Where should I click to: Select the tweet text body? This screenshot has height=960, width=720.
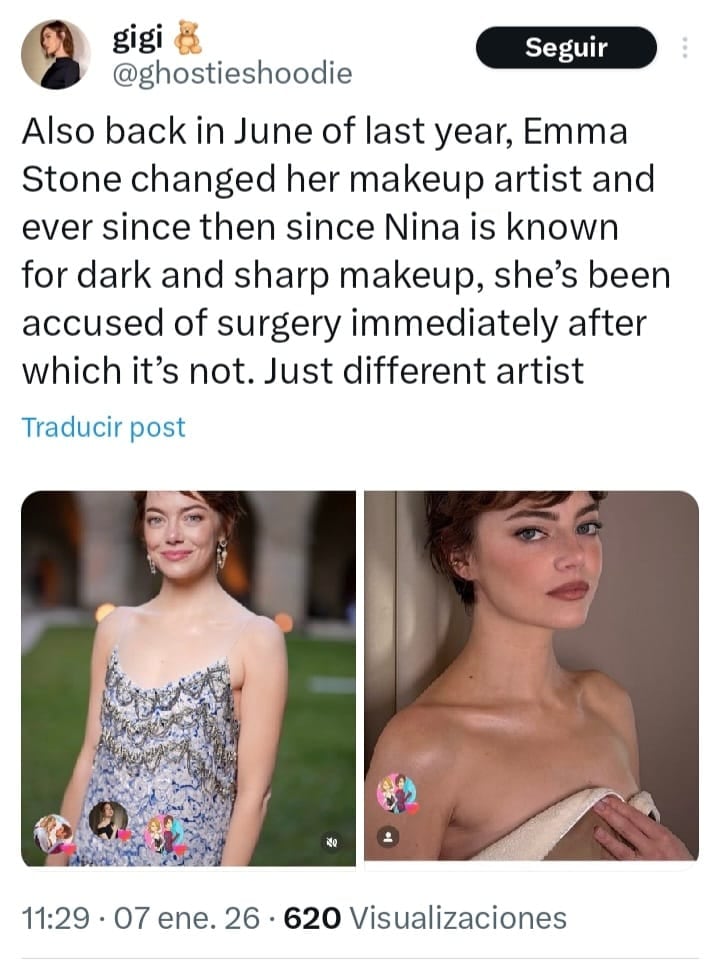click(350, 250)
